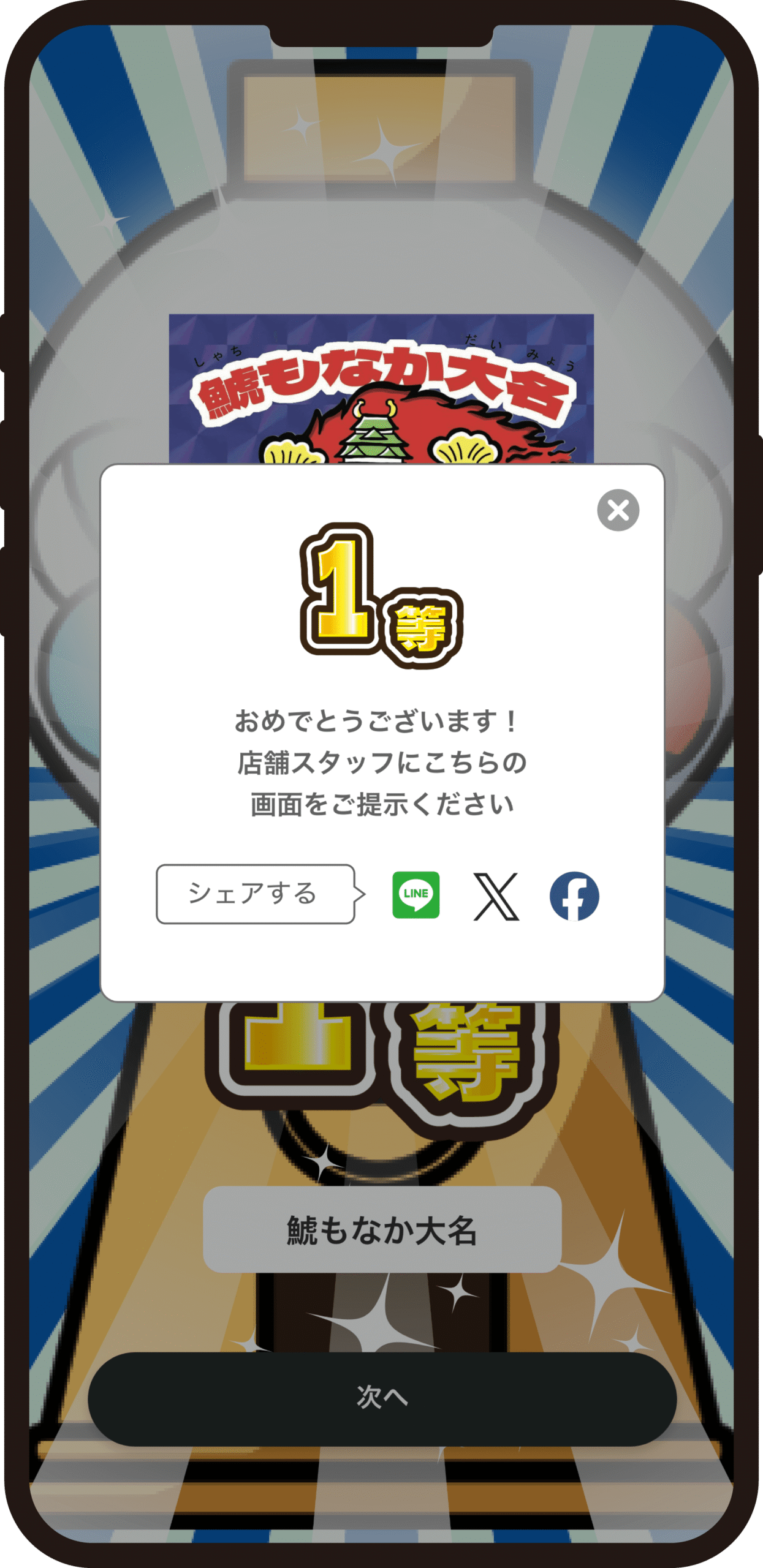Share the result on LINE

tap(416, 895)
